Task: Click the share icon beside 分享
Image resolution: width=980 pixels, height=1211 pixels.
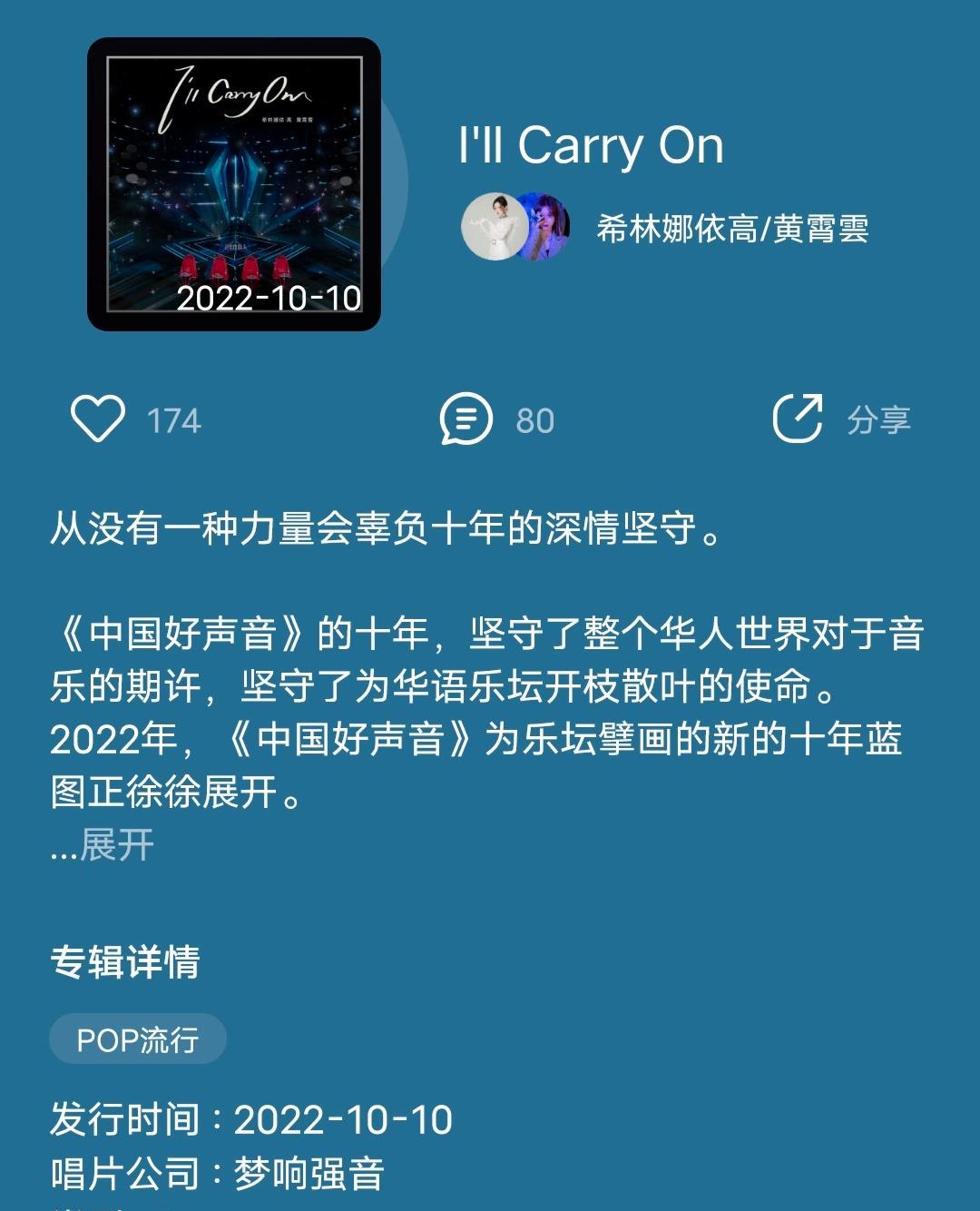Action: (797, 418)
